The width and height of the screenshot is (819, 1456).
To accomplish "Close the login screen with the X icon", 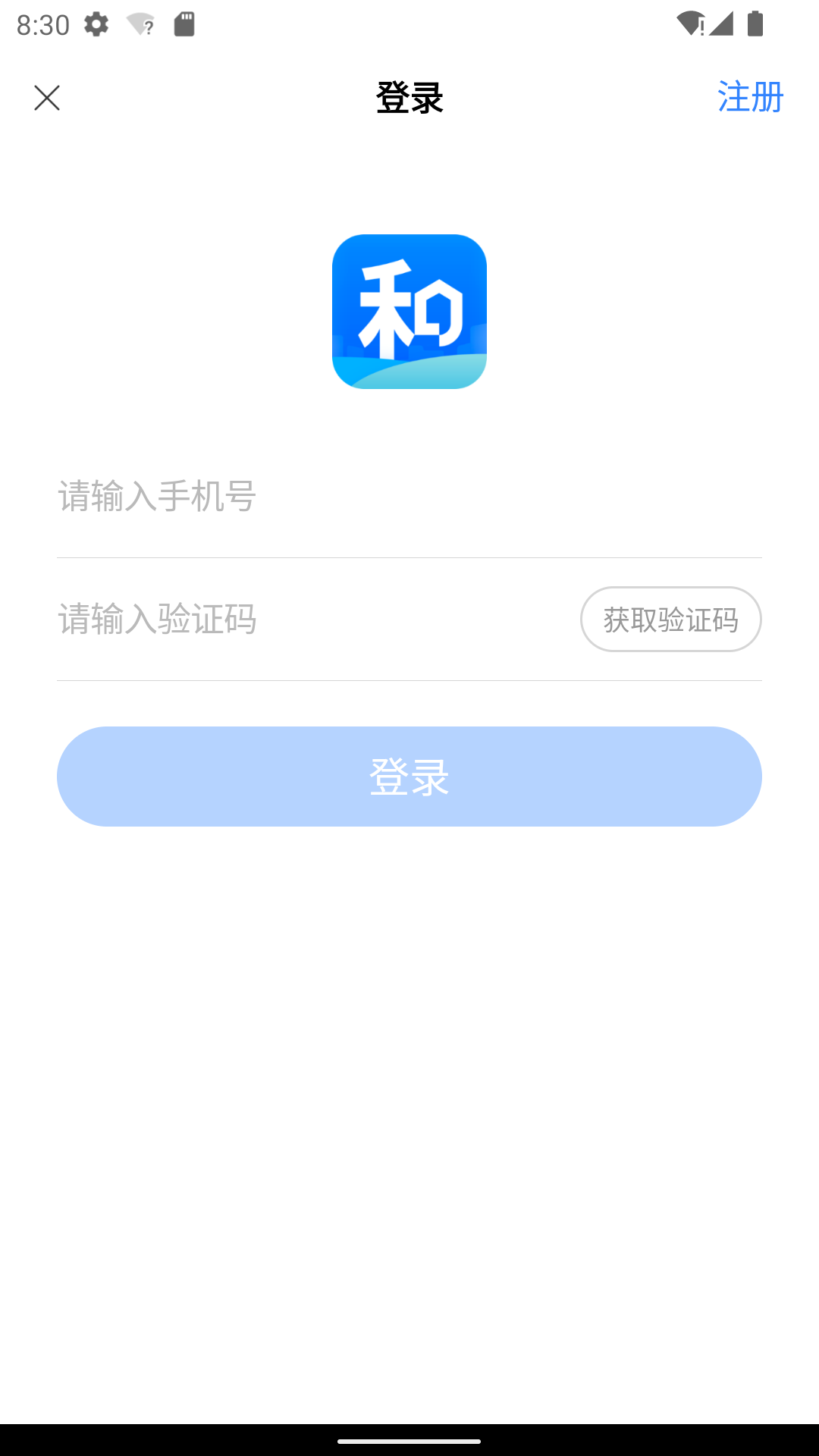I will pyautogui.click(x=47, y=98).
